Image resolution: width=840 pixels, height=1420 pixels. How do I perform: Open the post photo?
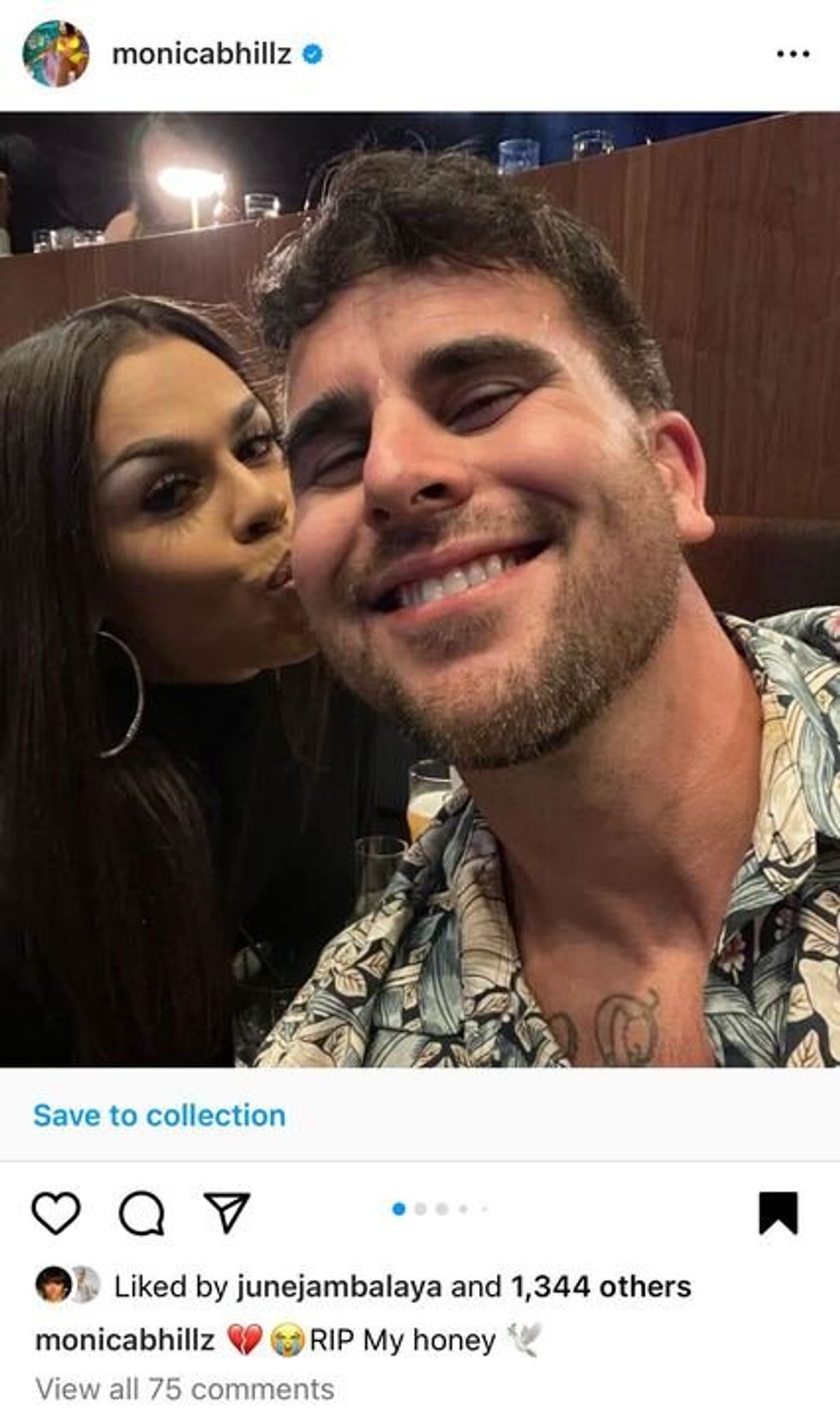(420, 590)
